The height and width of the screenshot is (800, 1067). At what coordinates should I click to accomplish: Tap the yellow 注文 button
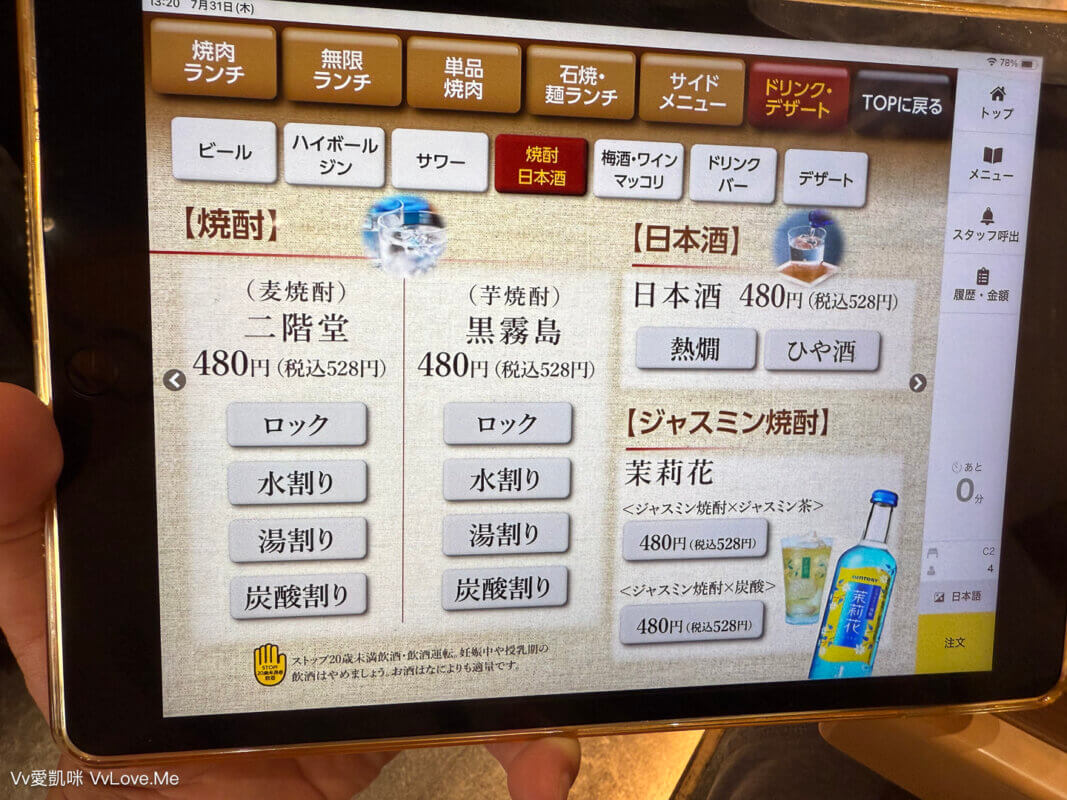pyautogui.click(x=954, y=642)
